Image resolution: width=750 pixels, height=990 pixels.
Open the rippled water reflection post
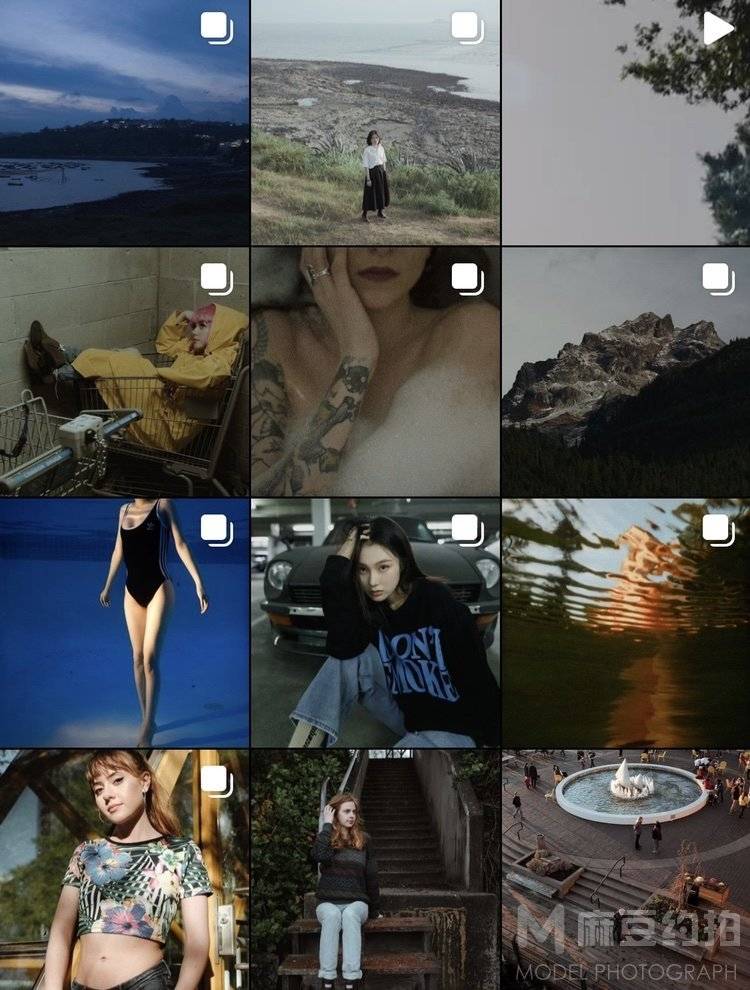626,623
